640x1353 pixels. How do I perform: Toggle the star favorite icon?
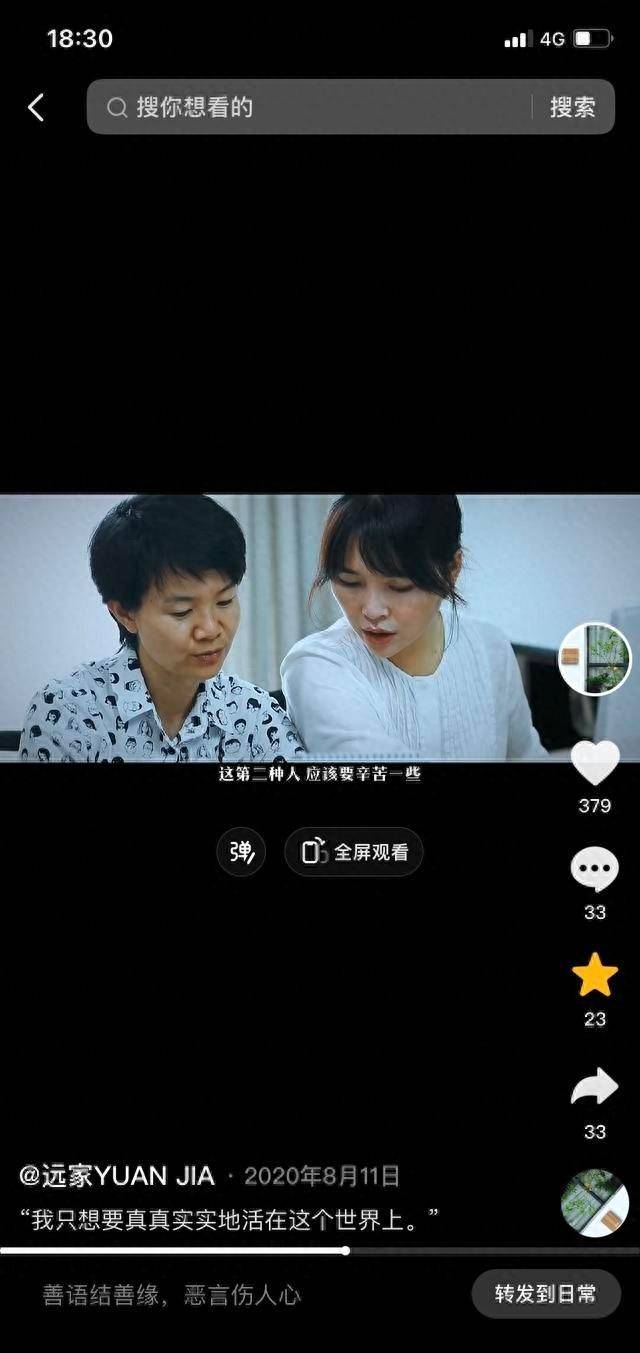(594, 976)
